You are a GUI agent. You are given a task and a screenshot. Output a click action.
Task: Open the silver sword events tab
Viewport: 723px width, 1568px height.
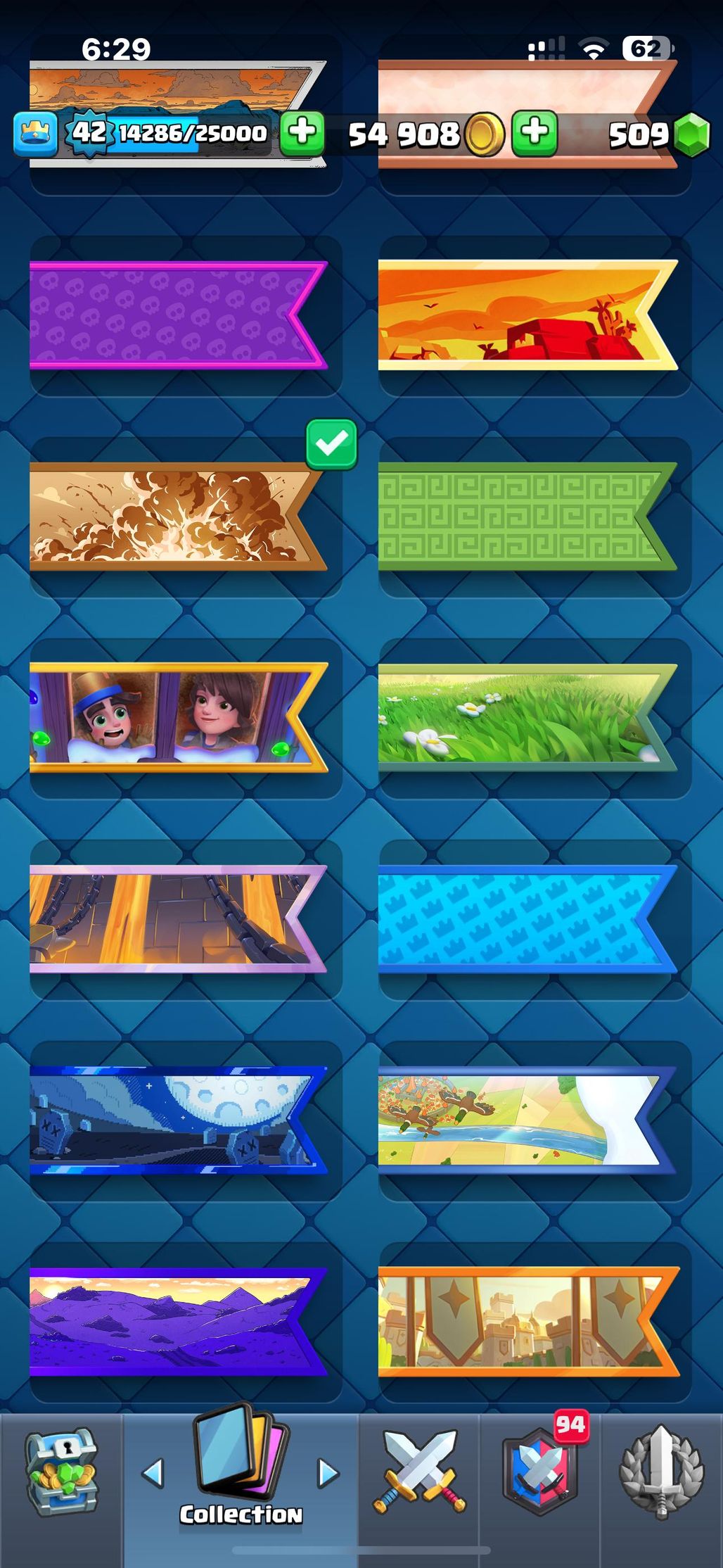(661, 1471)
